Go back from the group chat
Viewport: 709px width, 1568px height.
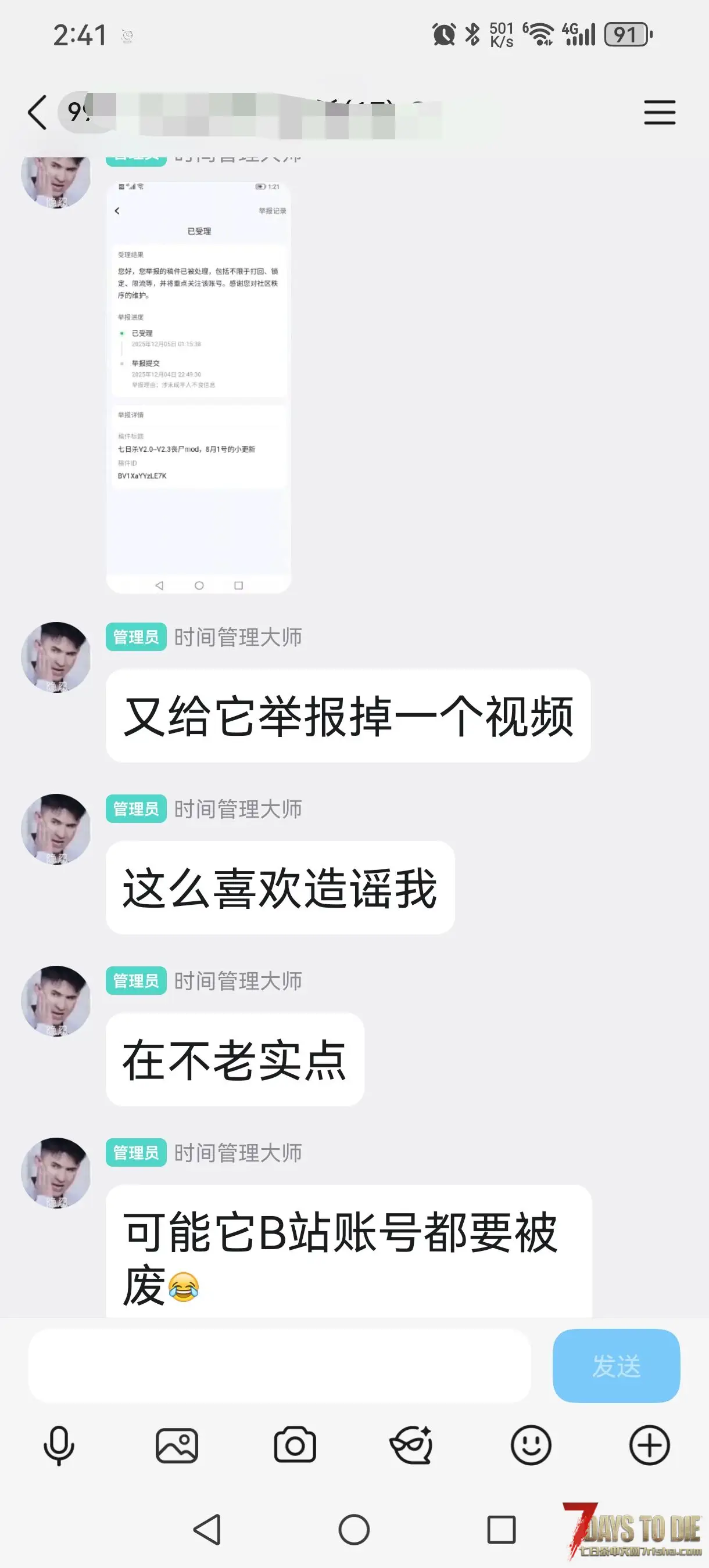[x=37, y=113]
